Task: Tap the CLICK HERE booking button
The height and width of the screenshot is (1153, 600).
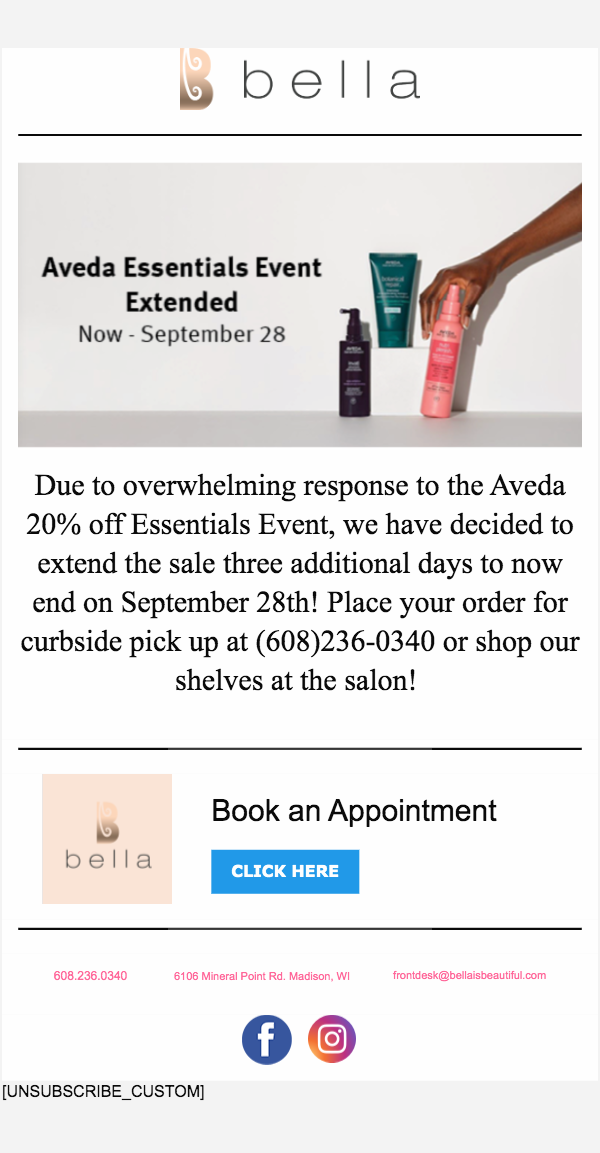Action: pyautogui.click(x=285, y=871)
